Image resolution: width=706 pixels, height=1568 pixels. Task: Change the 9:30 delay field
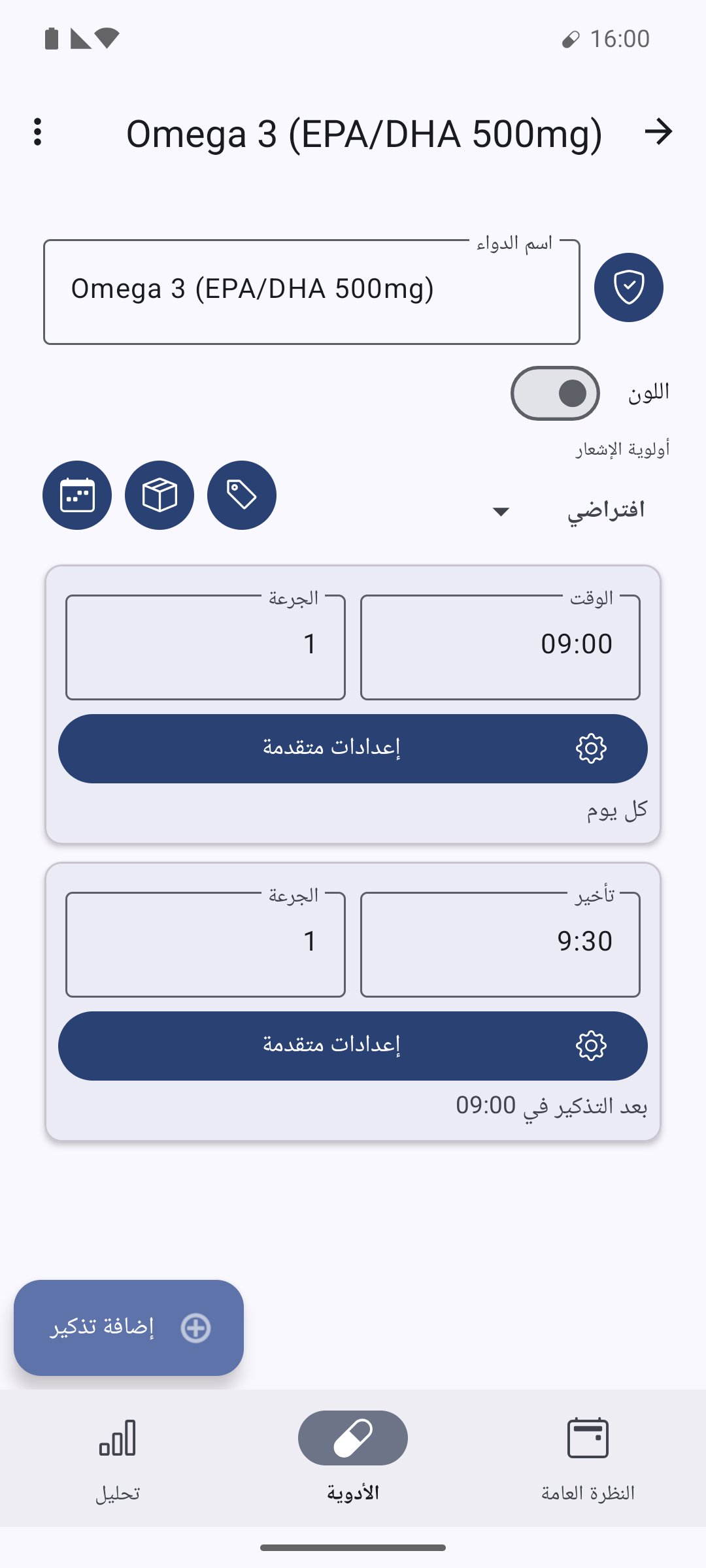(500, 944)
